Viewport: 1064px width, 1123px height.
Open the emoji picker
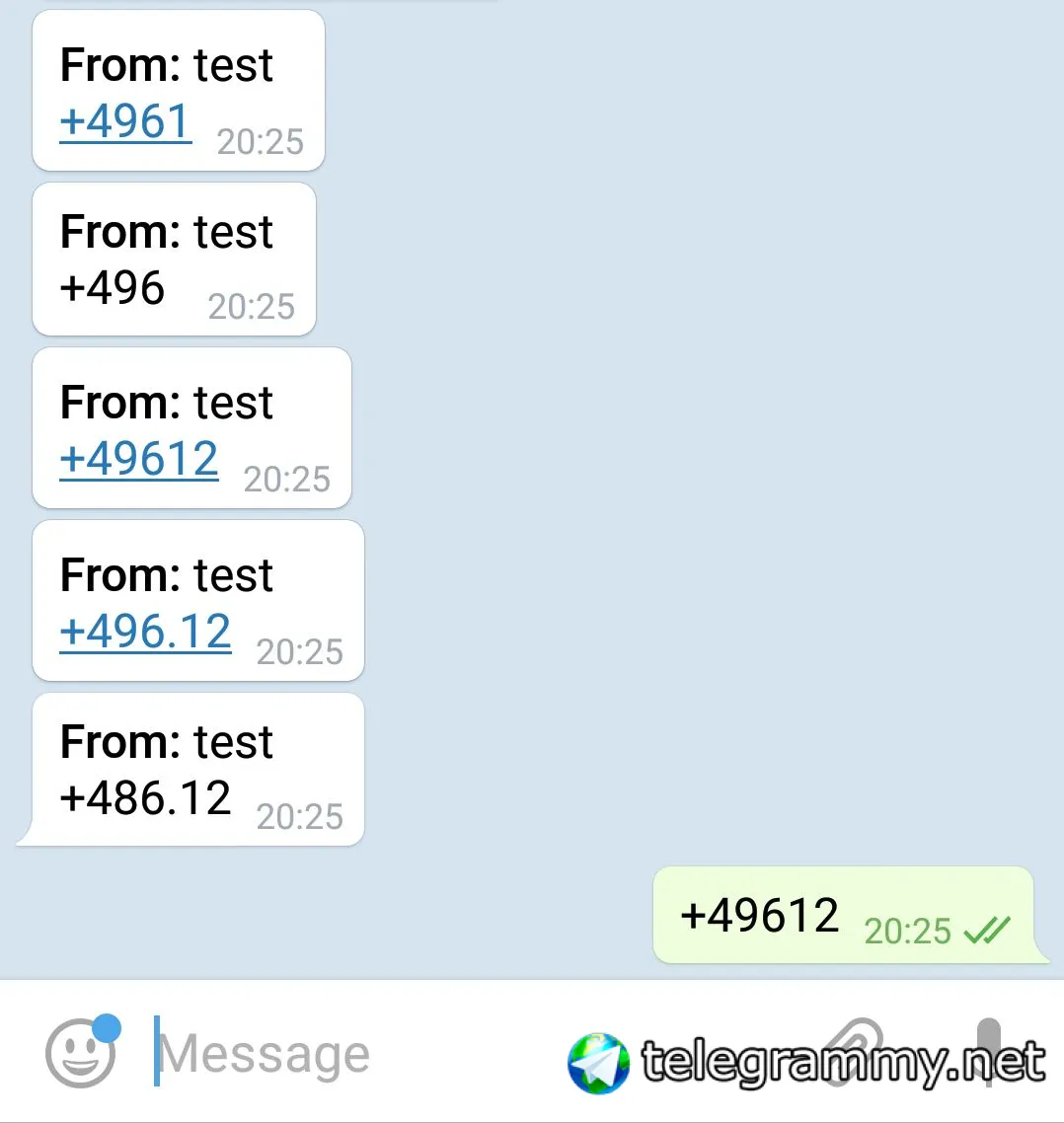coord(81,1054)
